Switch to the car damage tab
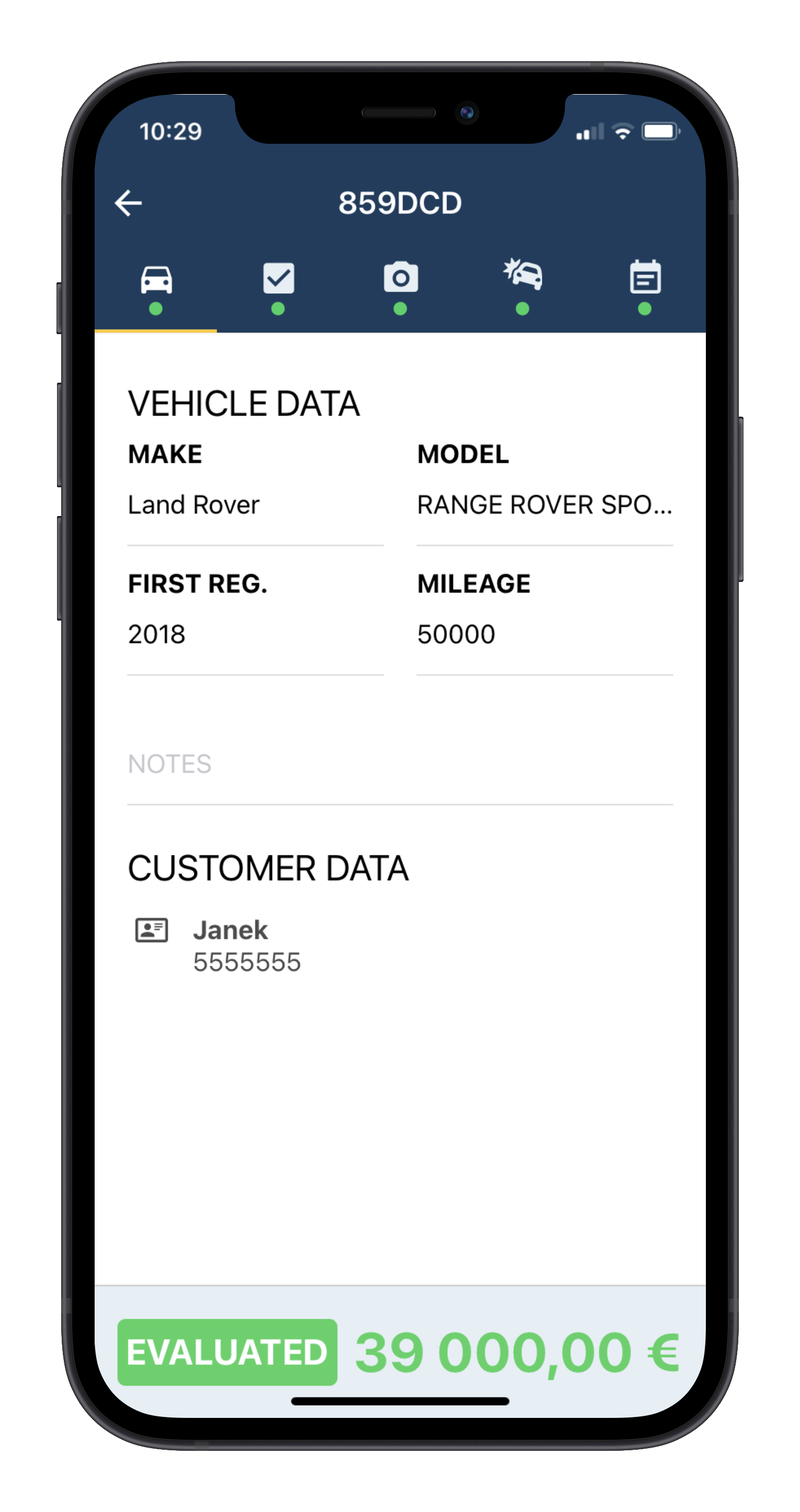 [522, 276]
